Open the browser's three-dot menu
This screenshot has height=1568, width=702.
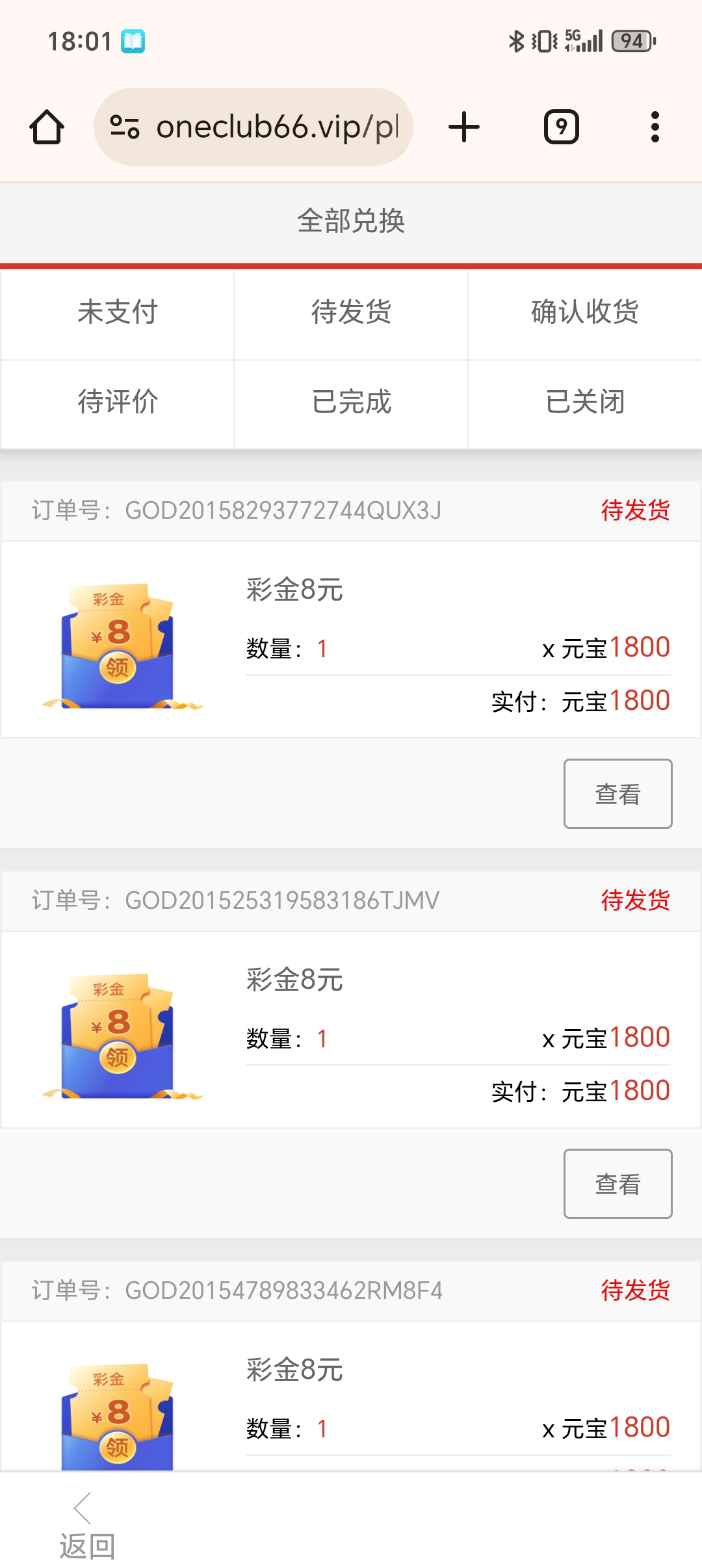click(x=655, y=126)
